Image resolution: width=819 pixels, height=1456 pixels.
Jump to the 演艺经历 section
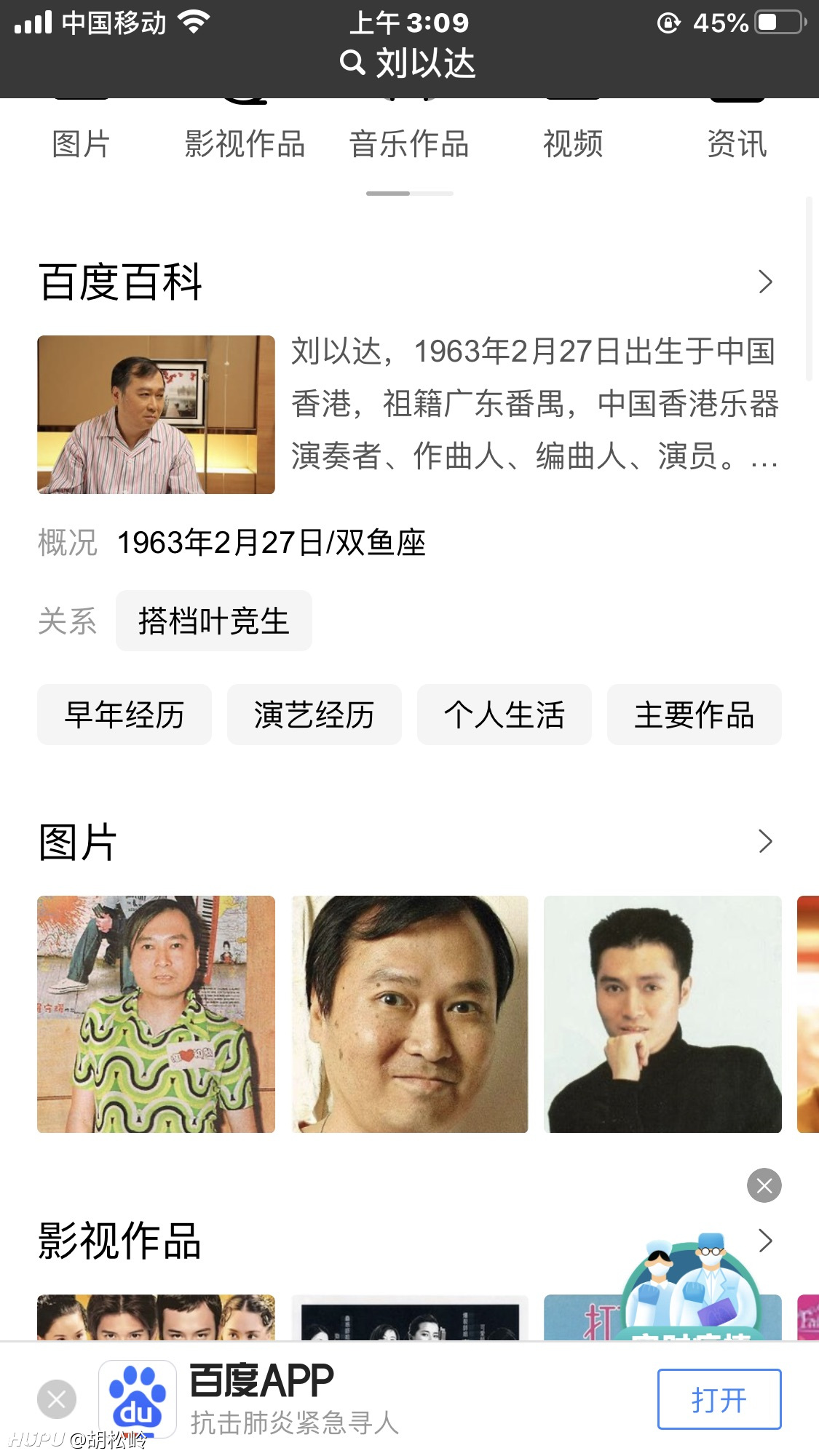point(314,715)
